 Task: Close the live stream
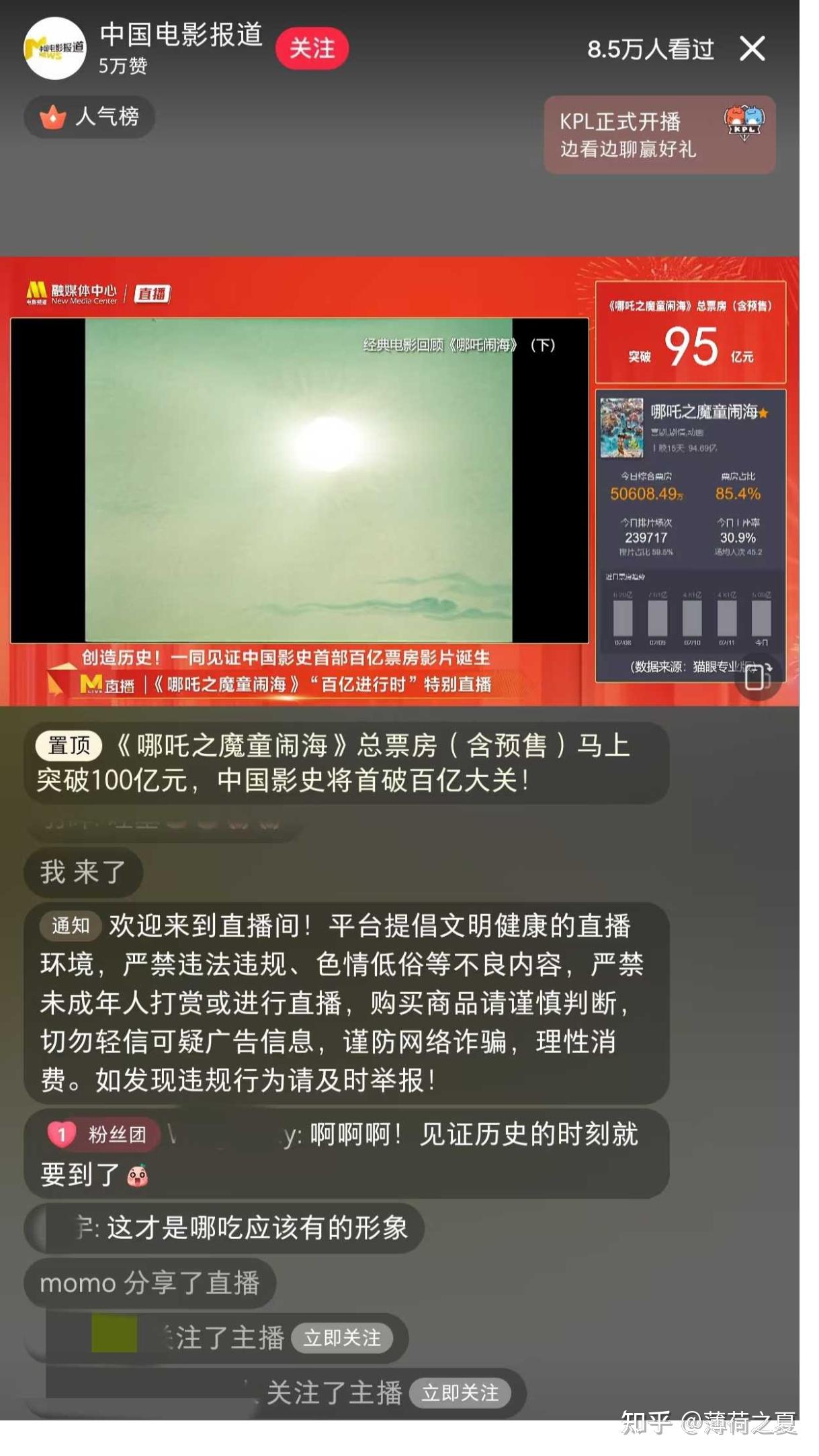[x=752, y=48]
